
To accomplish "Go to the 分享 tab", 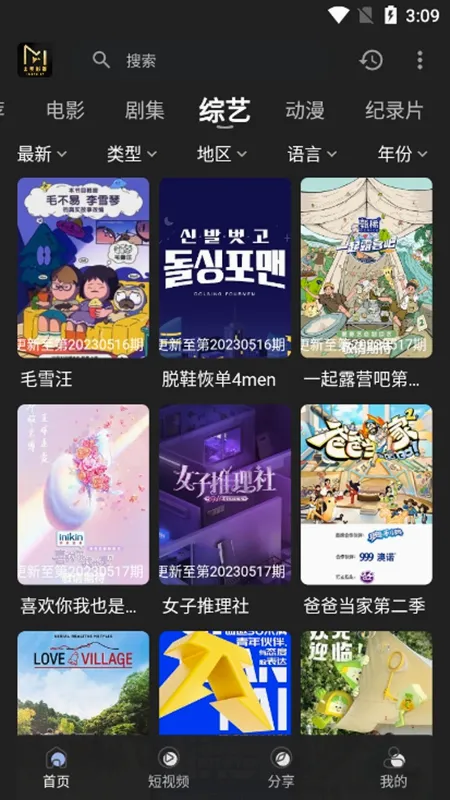I will (281, 768).
